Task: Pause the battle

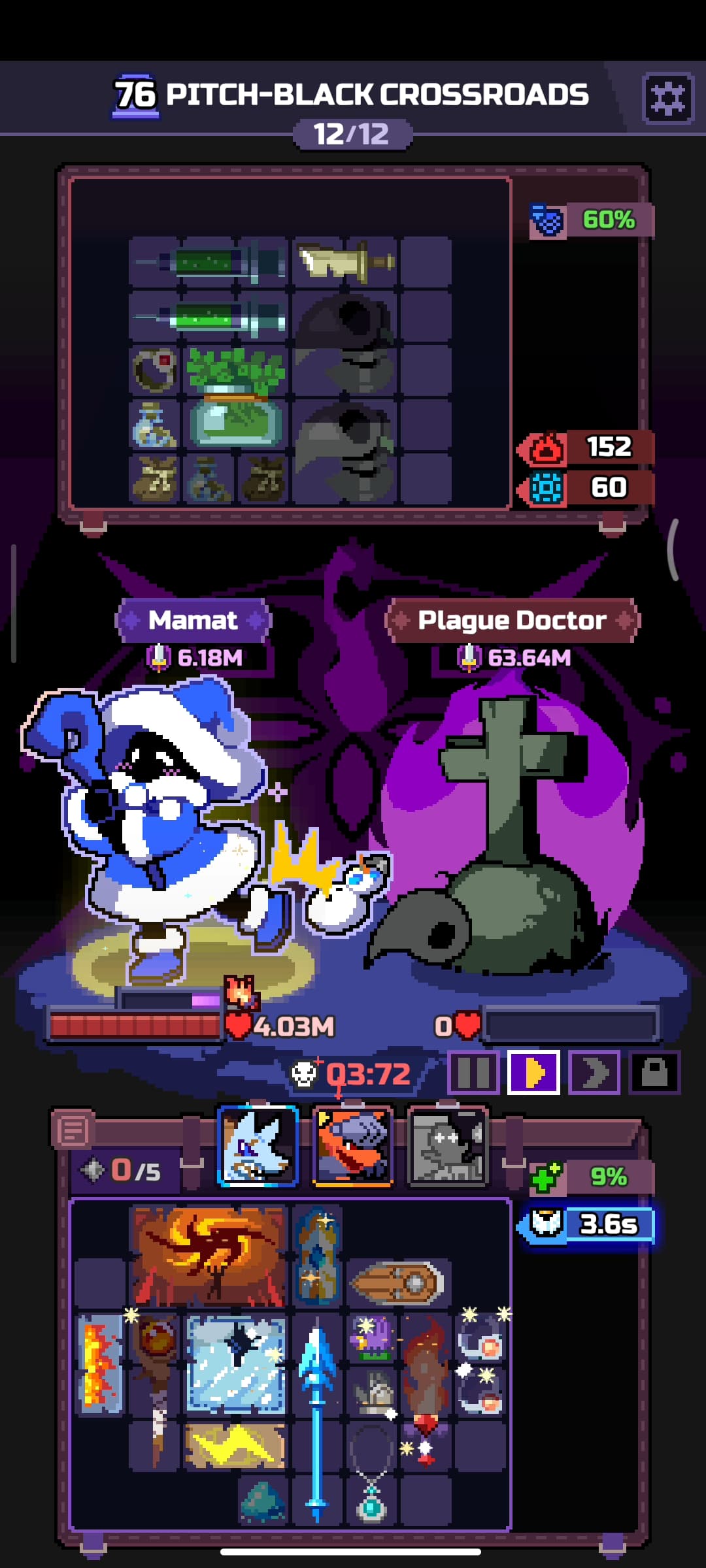Action: (474, 1072)
